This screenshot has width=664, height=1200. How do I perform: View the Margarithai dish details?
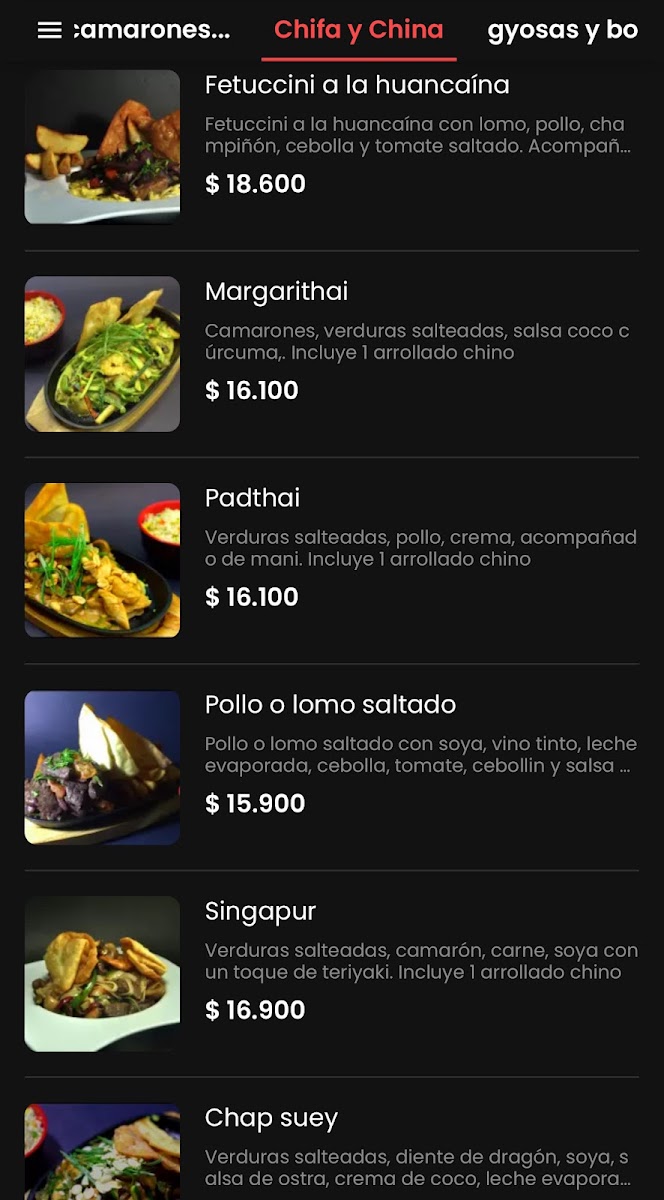pyautogui.click(x=277, y=292)
